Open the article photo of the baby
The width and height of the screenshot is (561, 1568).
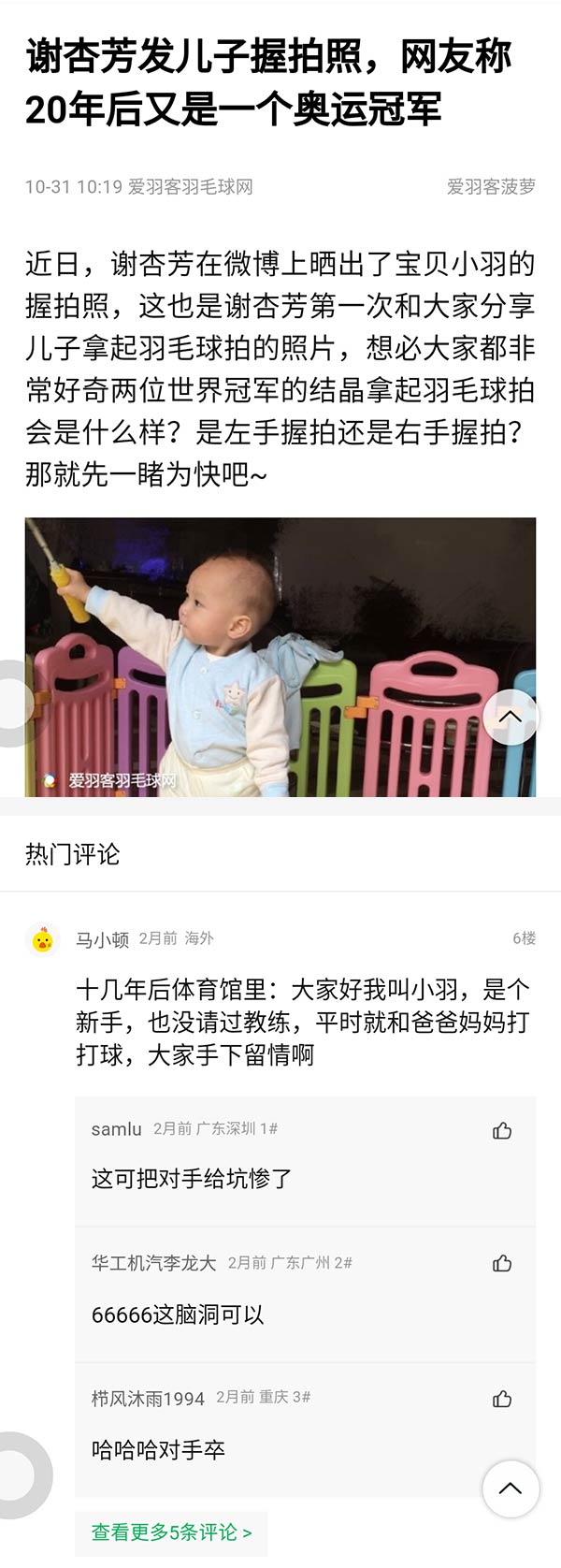(x=280, y=657)
